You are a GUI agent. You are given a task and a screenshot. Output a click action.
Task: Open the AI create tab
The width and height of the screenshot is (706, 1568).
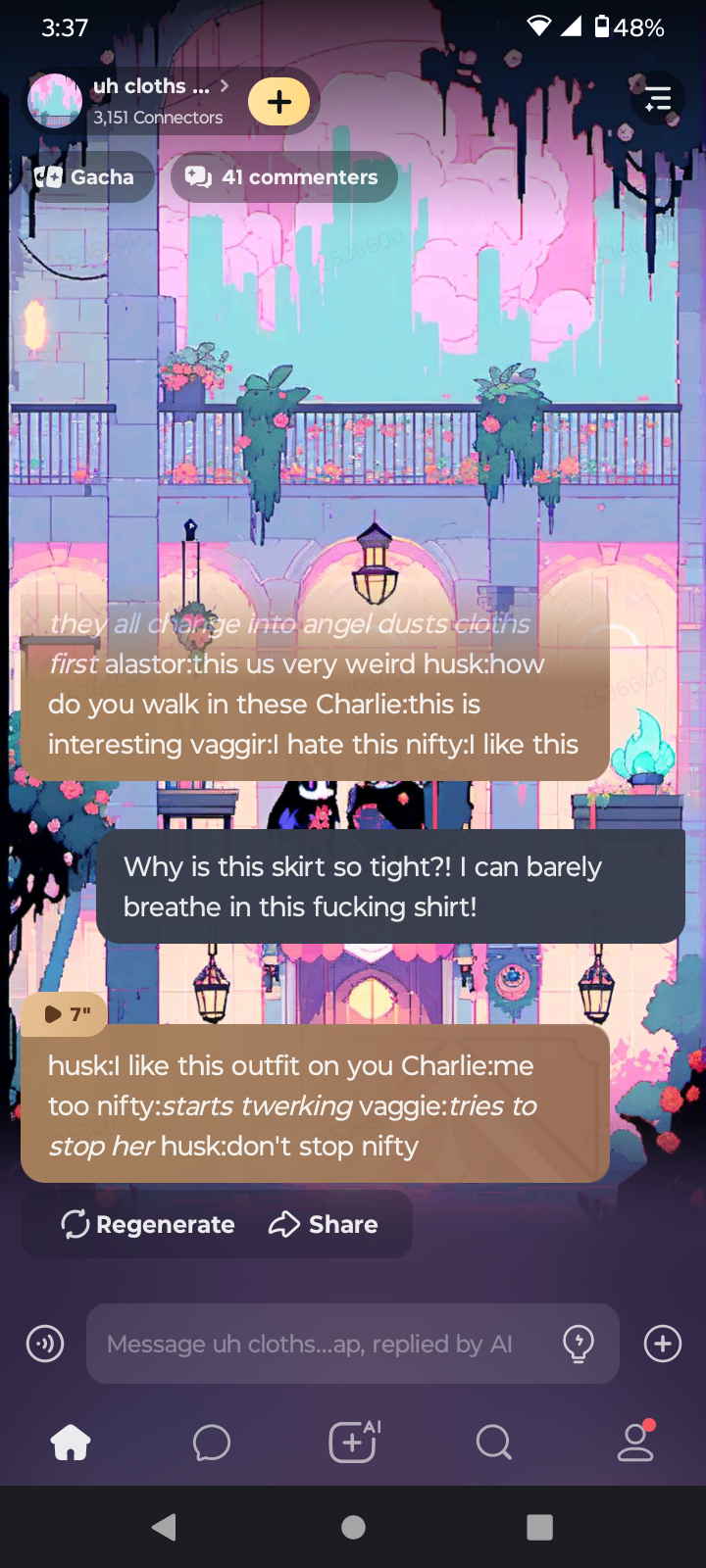coord(353,1443)
